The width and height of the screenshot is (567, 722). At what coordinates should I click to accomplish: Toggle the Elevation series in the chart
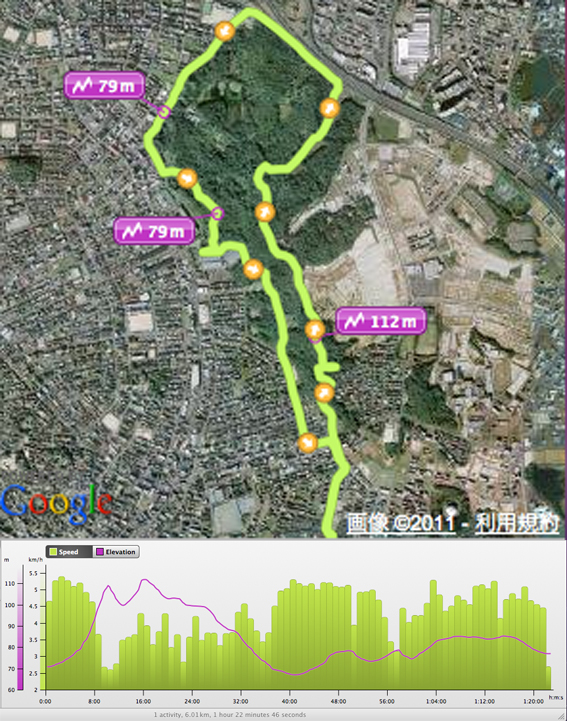point(116,552)
